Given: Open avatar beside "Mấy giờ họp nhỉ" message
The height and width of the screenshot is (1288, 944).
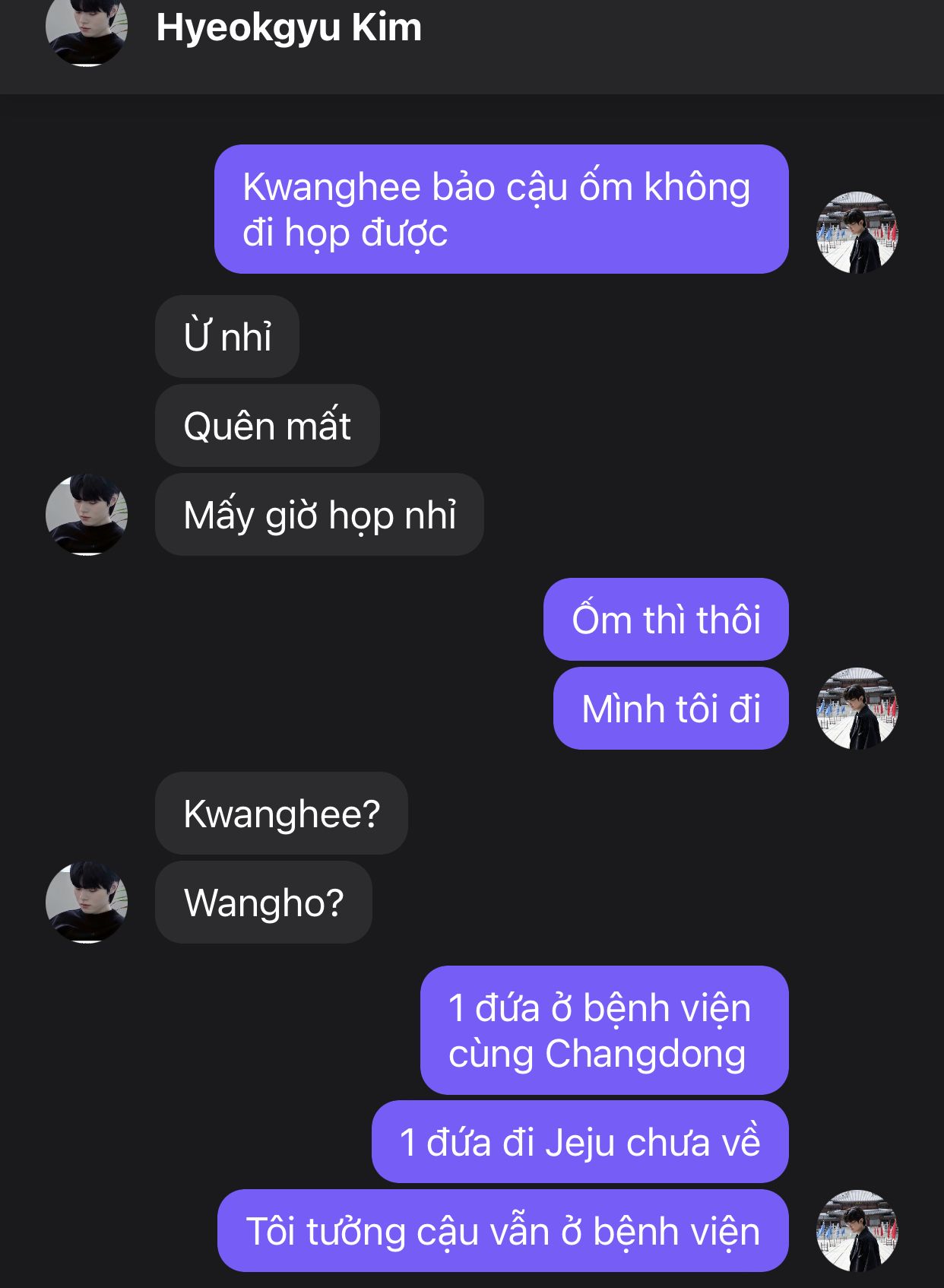Looking at the screenshot, I should tap(86, 515).
